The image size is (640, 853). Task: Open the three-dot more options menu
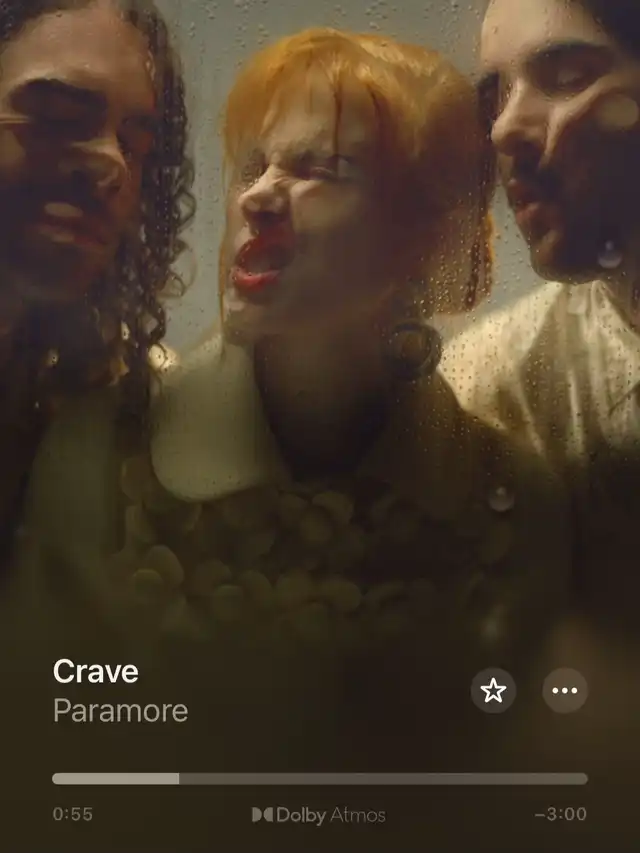[x=565, y=691]
